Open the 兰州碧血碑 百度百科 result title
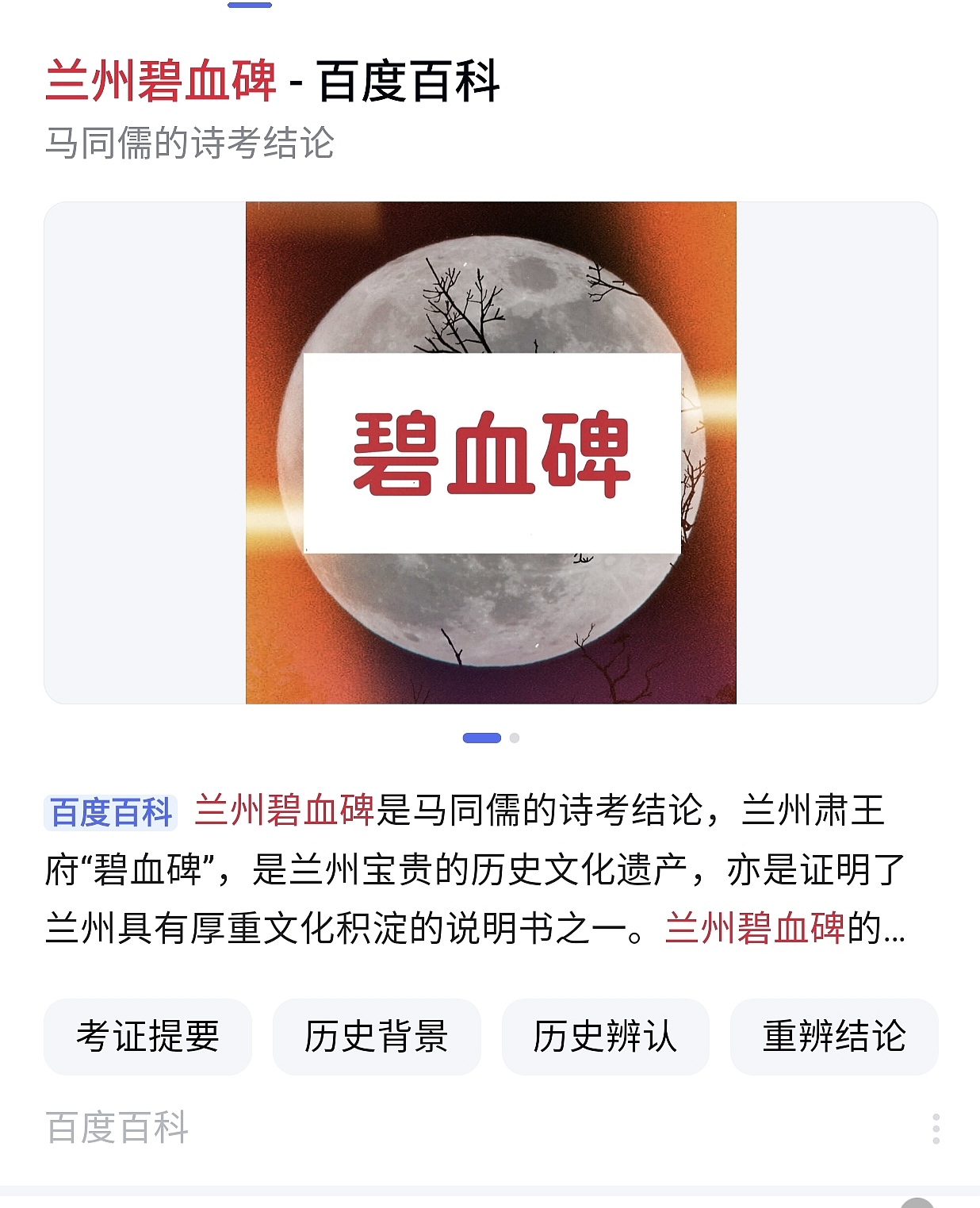 [272, 81]
